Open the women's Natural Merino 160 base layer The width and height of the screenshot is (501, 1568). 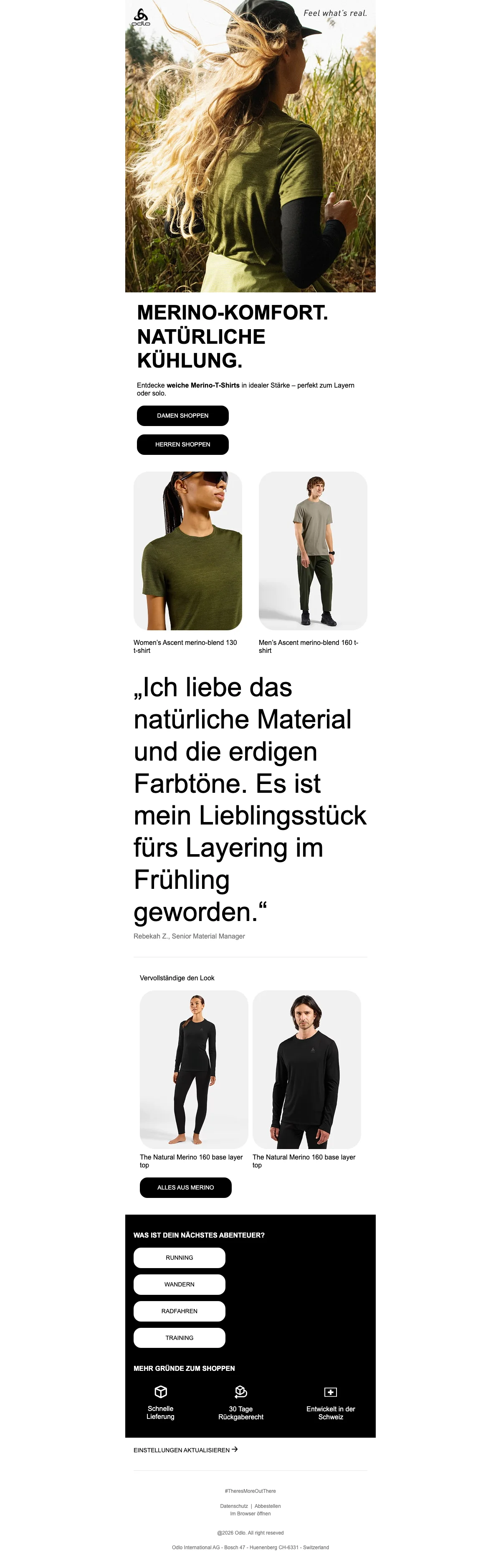pyautogui.click(x=194, y=1069)
